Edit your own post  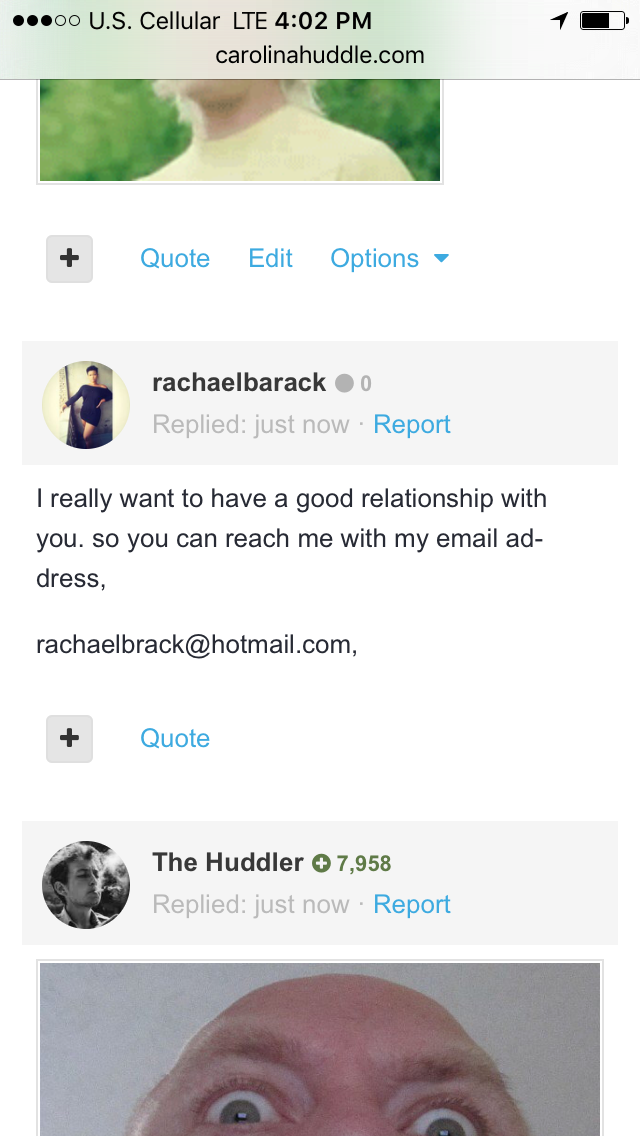(270, 259)
